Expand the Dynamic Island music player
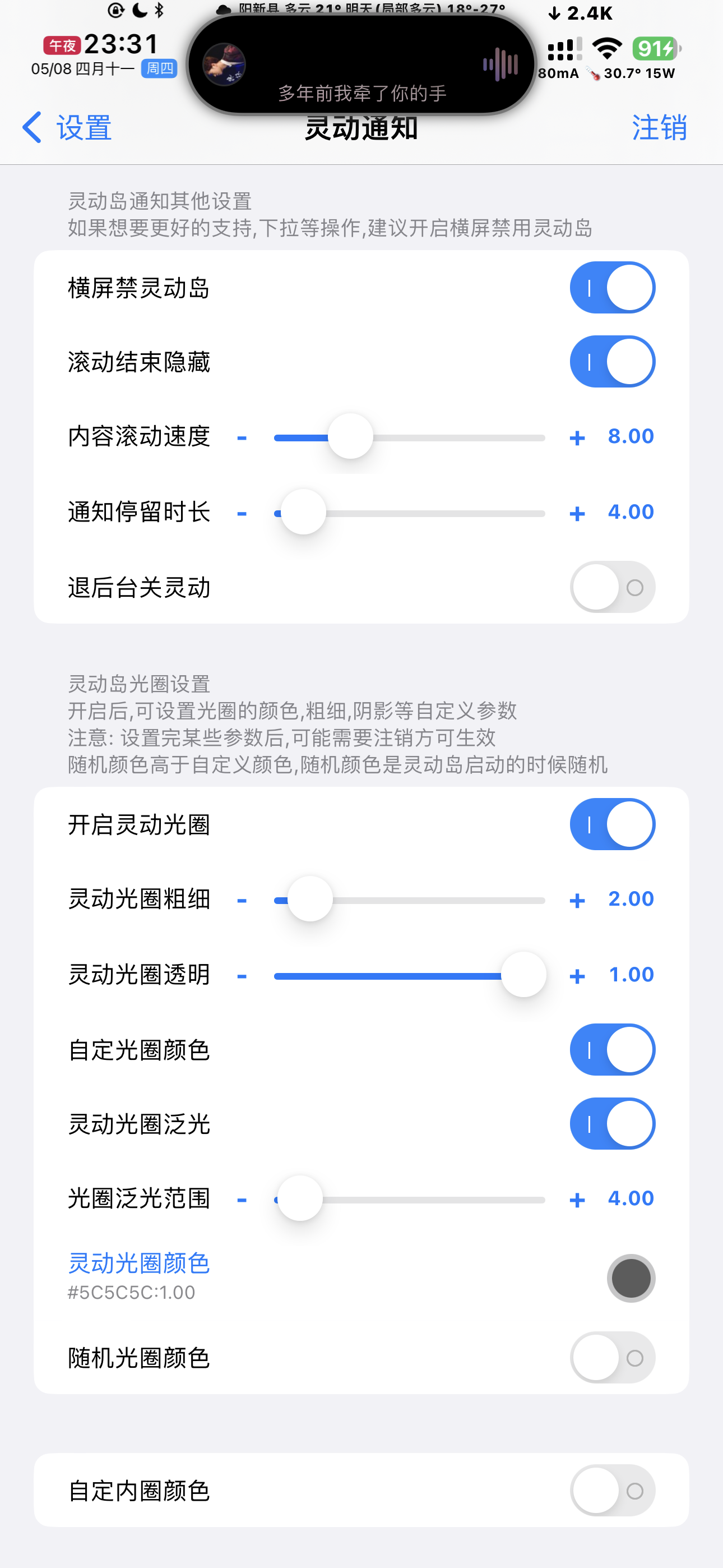This screenshot has width=723, height=1568. coord(361,64)
